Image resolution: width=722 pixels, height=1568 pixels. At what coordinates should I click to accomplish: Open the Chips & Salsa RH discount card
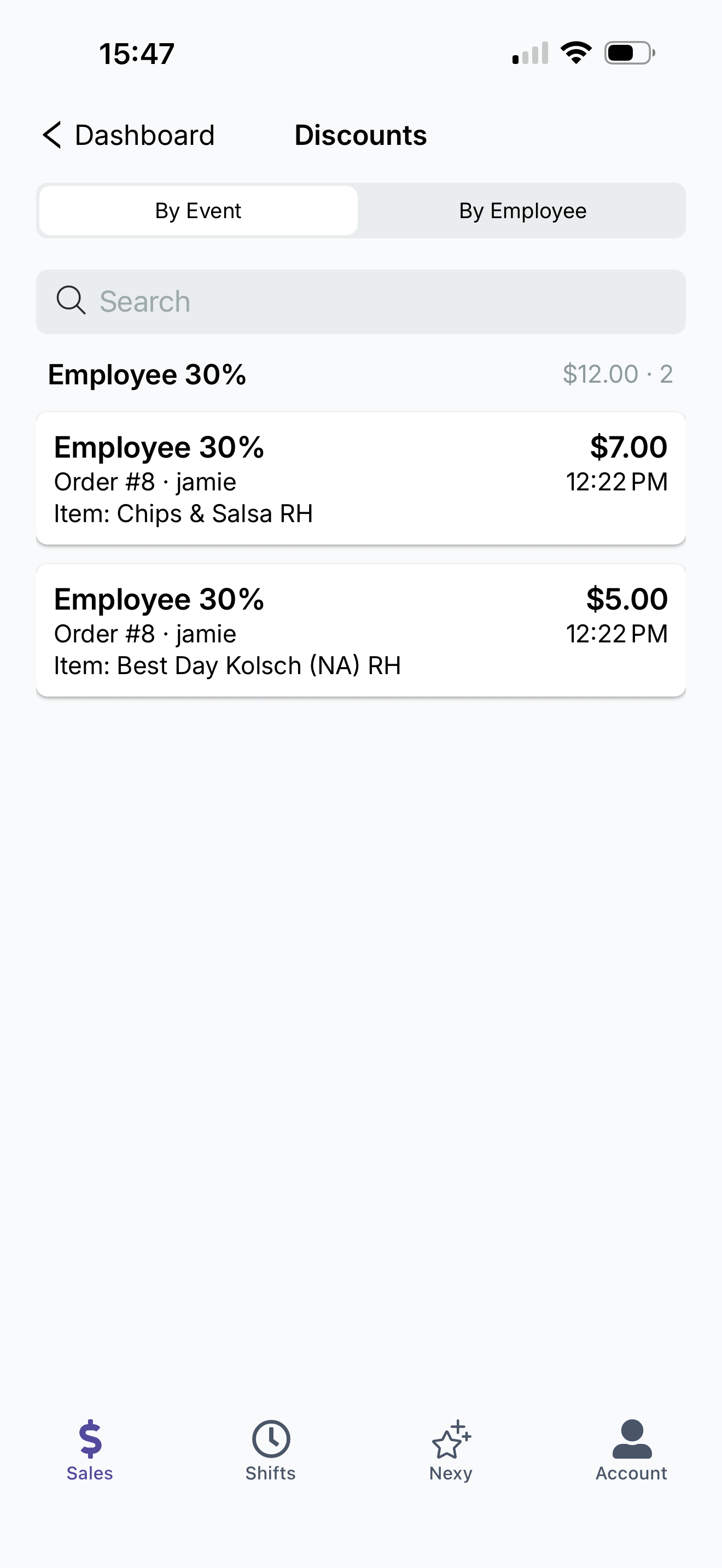(x=360, y=478)
